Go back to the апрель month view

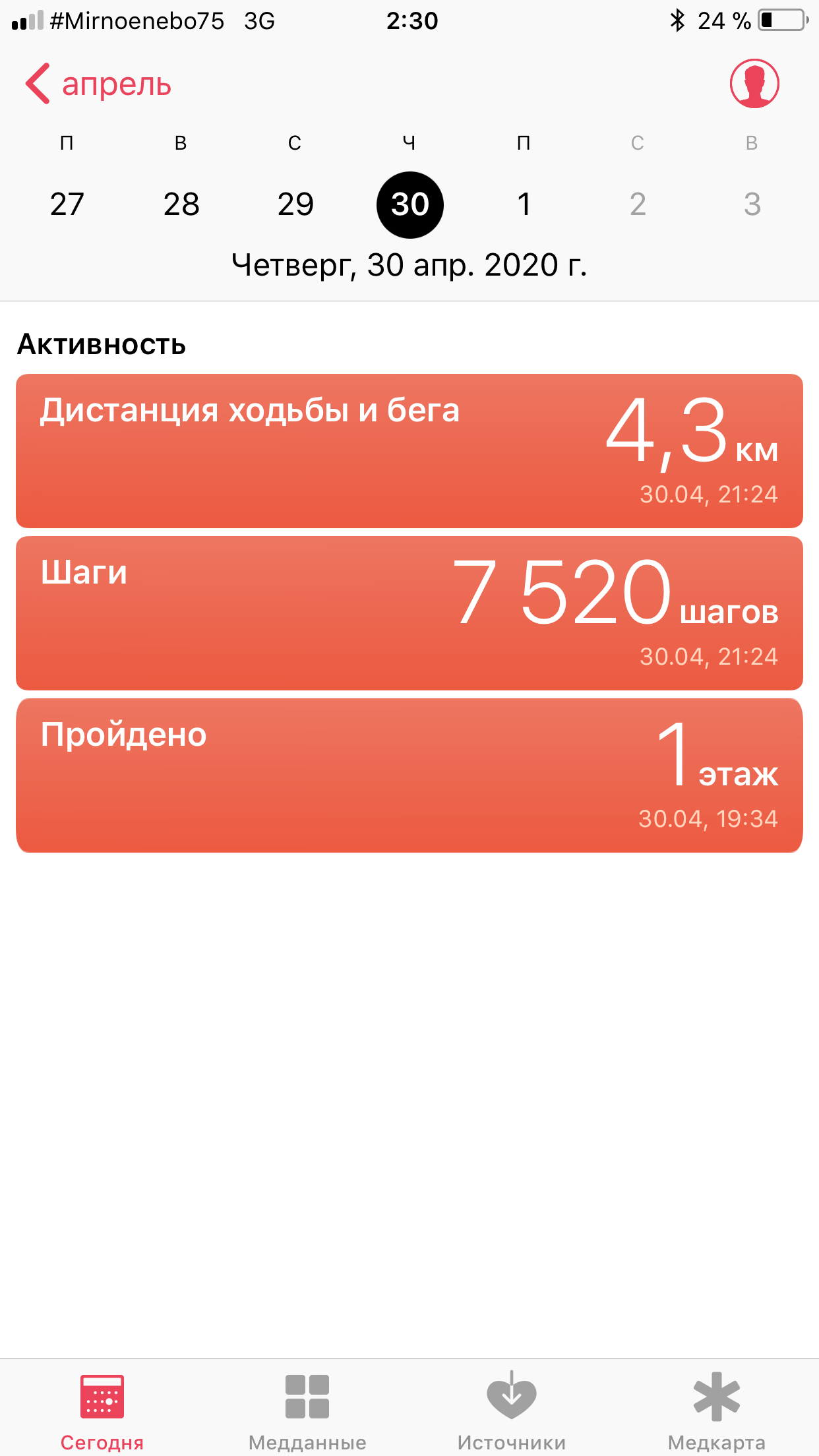coord(99,84)
